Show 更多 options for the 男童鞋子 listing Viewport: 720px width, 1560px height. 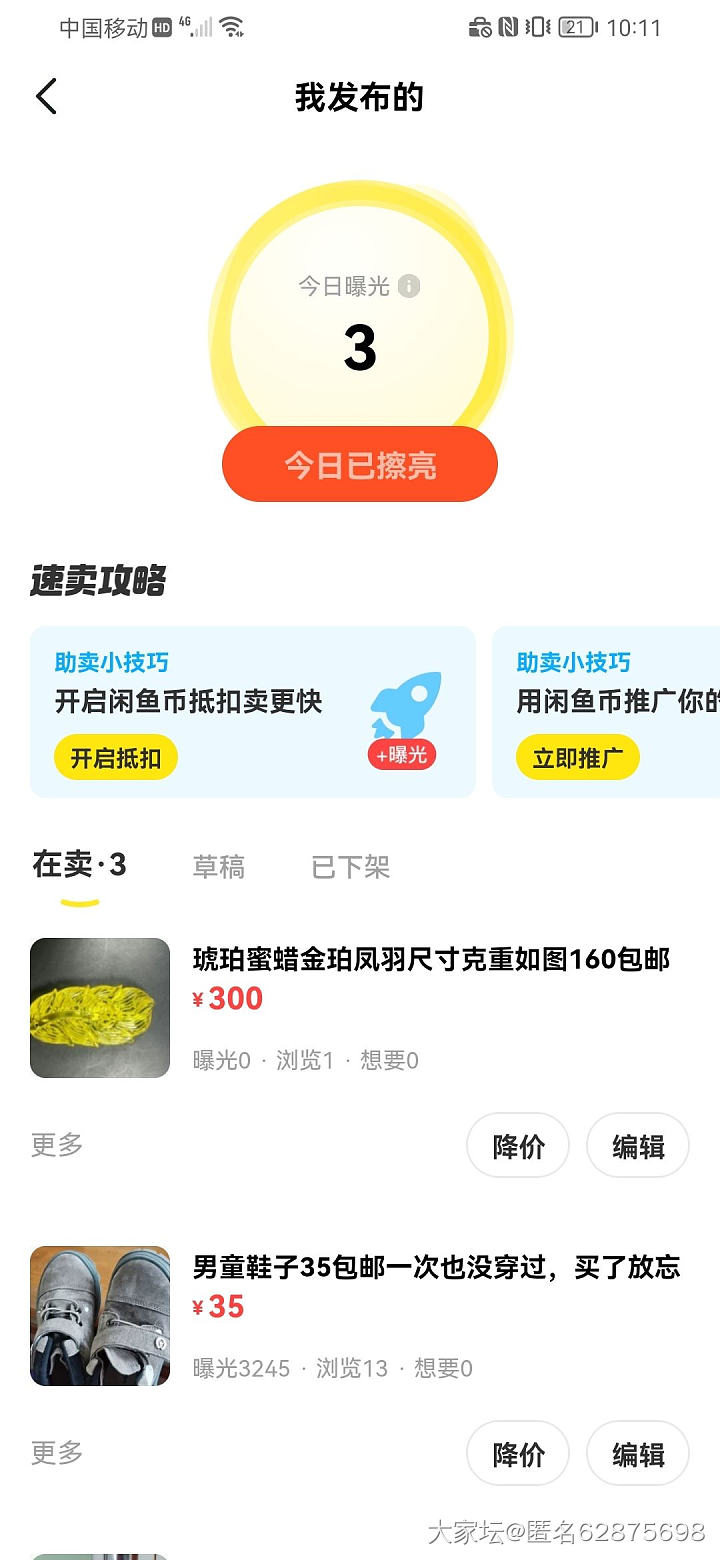click(x=57, y=1453)
